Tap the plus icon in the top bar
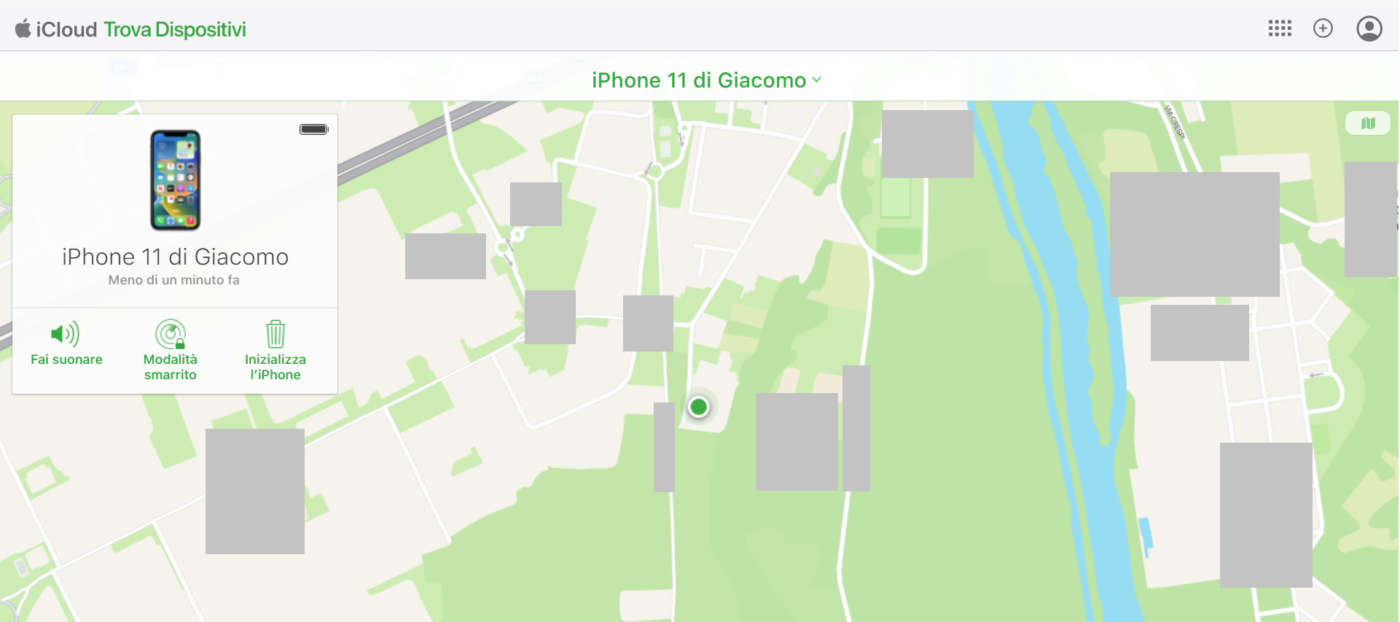Image resolution: width=1400 pixels, height=622 pixels. point(1323,28)
